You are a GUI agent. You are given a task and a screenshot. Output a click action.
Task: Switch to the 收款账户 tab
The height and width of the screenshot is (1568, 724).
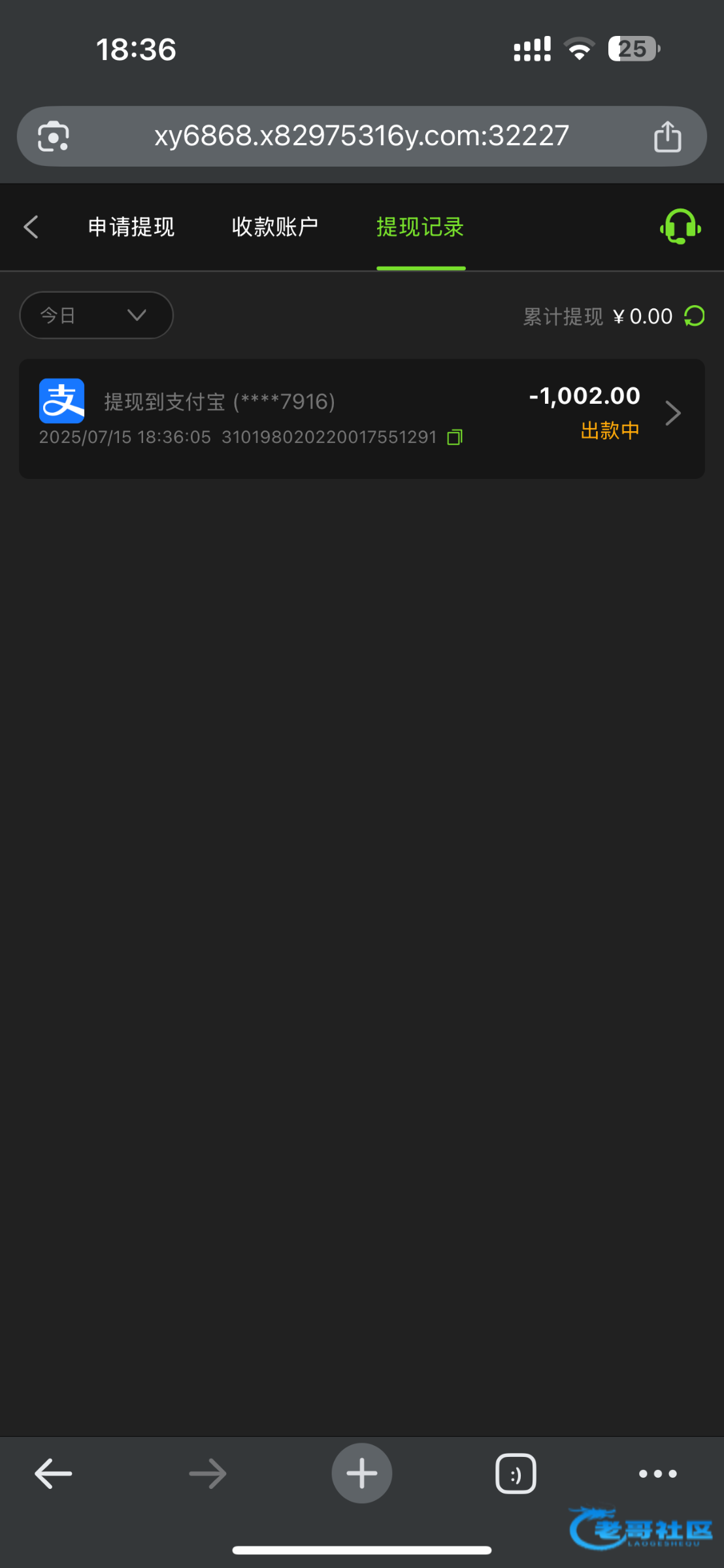pos(275,227)
